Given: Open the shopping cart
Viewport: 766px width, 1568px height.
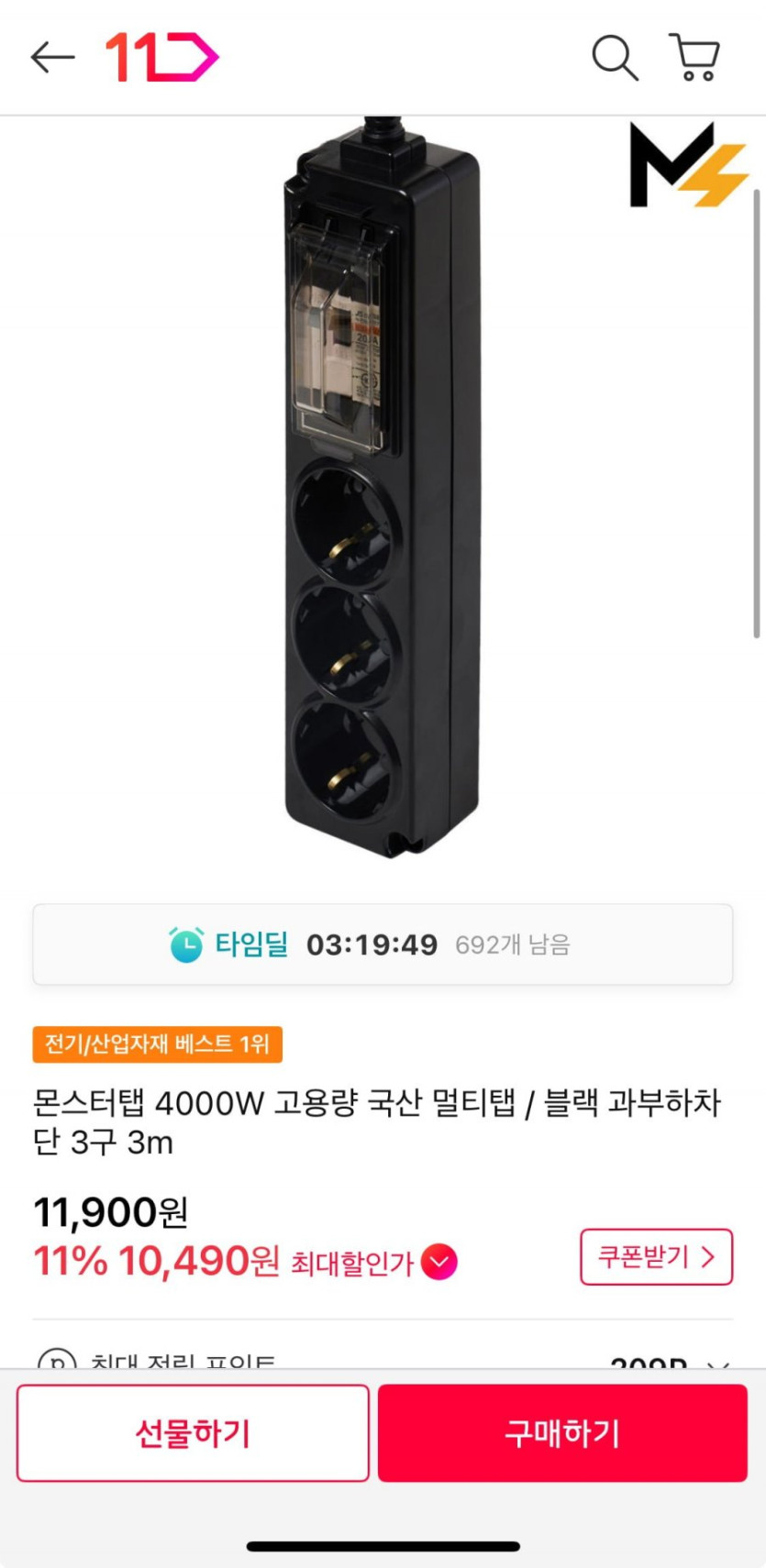Looking at the screenshot, I should click(x=694, y=58).
